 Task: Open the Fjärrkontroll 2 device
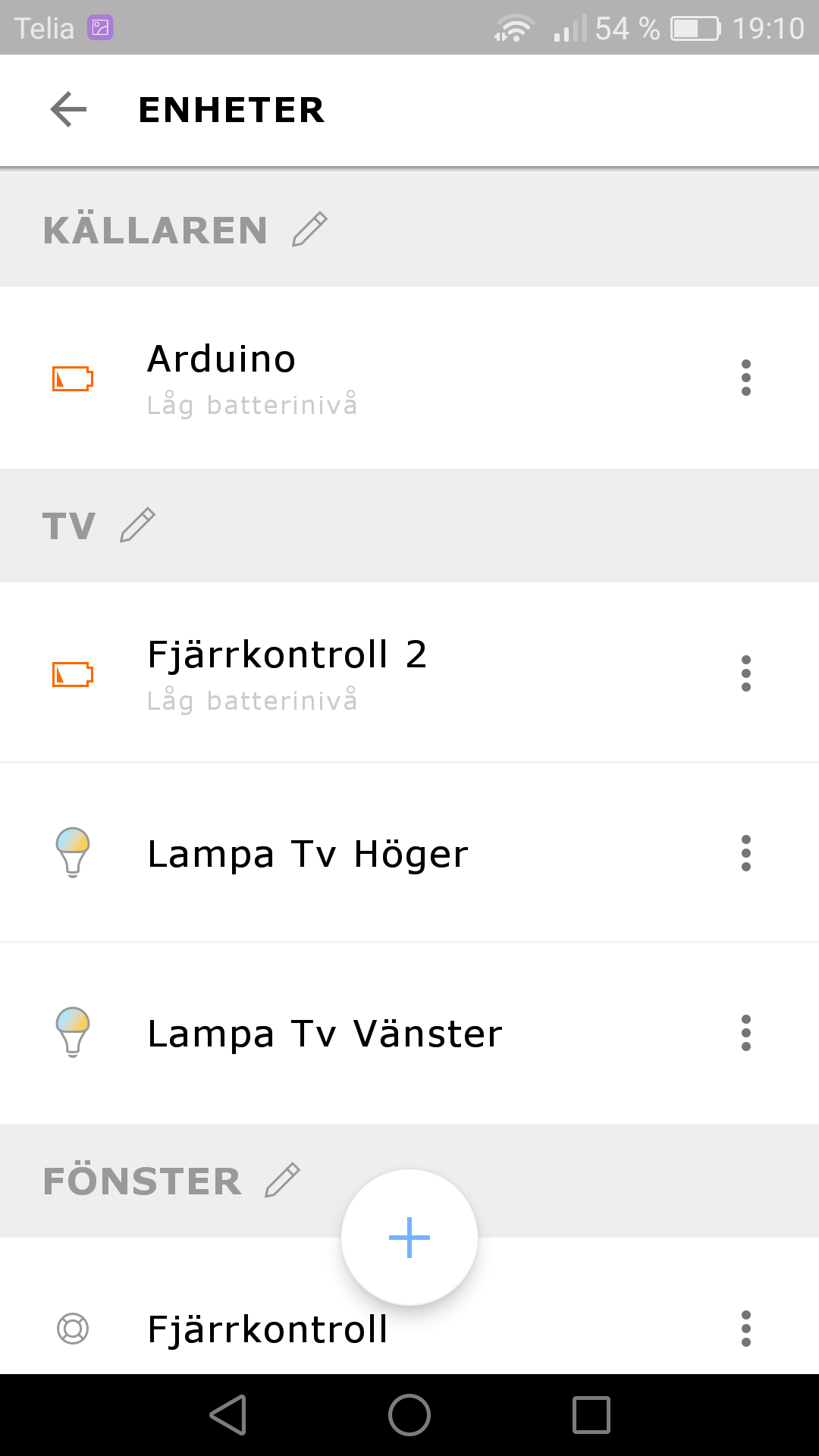[409, 673]
